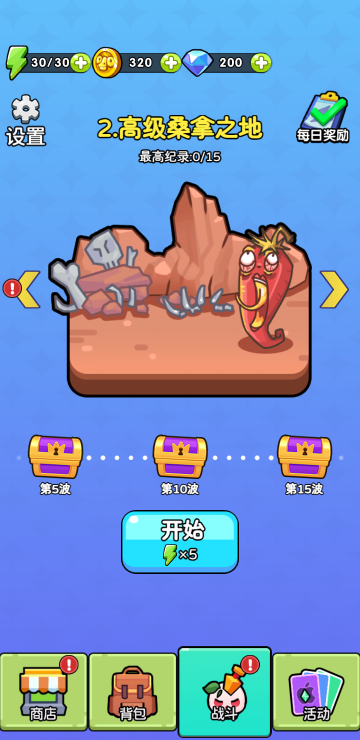Go to the previous stage with left arrow
Viewport: 360px width, 740px height.
pos(27,289)
